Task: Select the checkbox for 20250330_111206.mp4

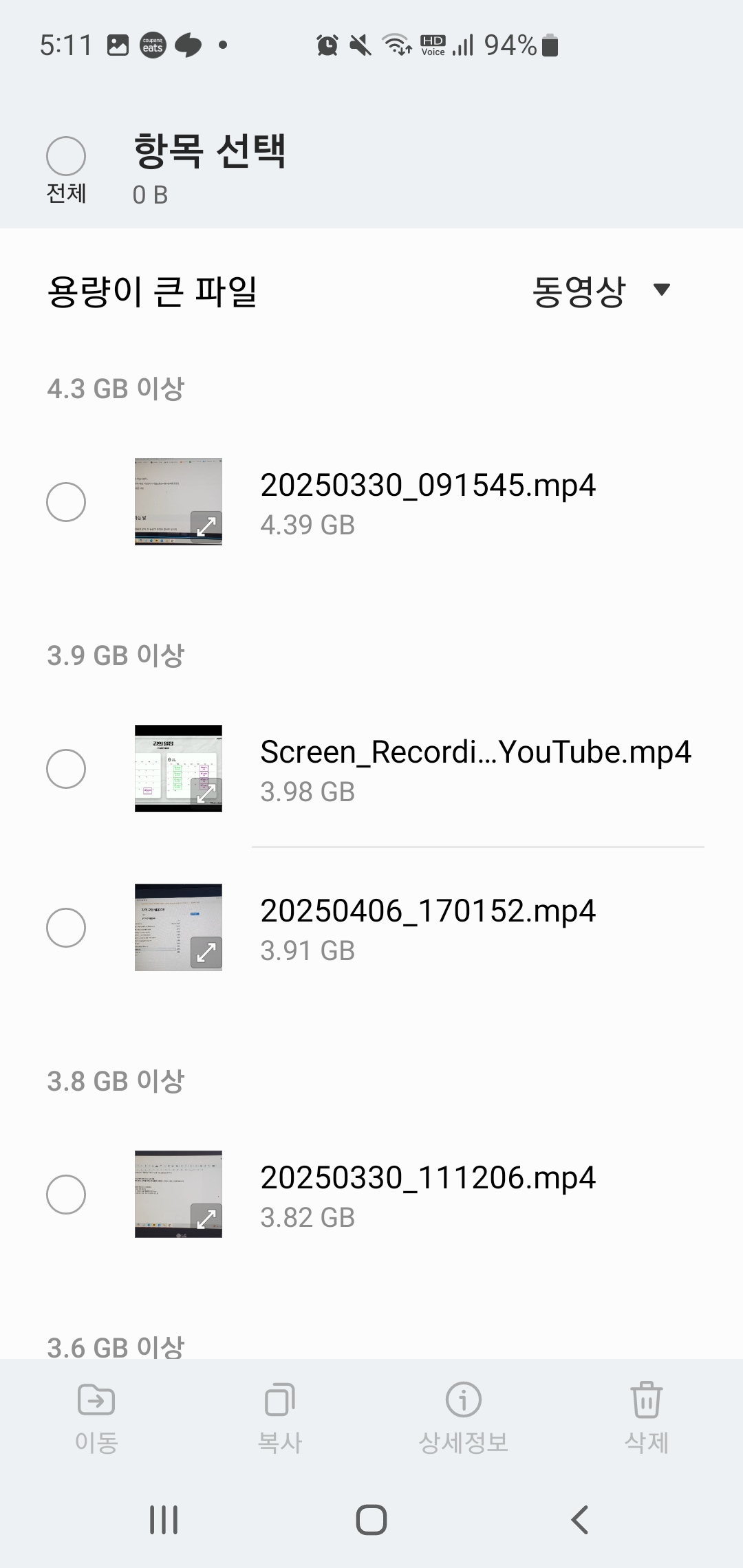Action: (x=66, y=1195)
